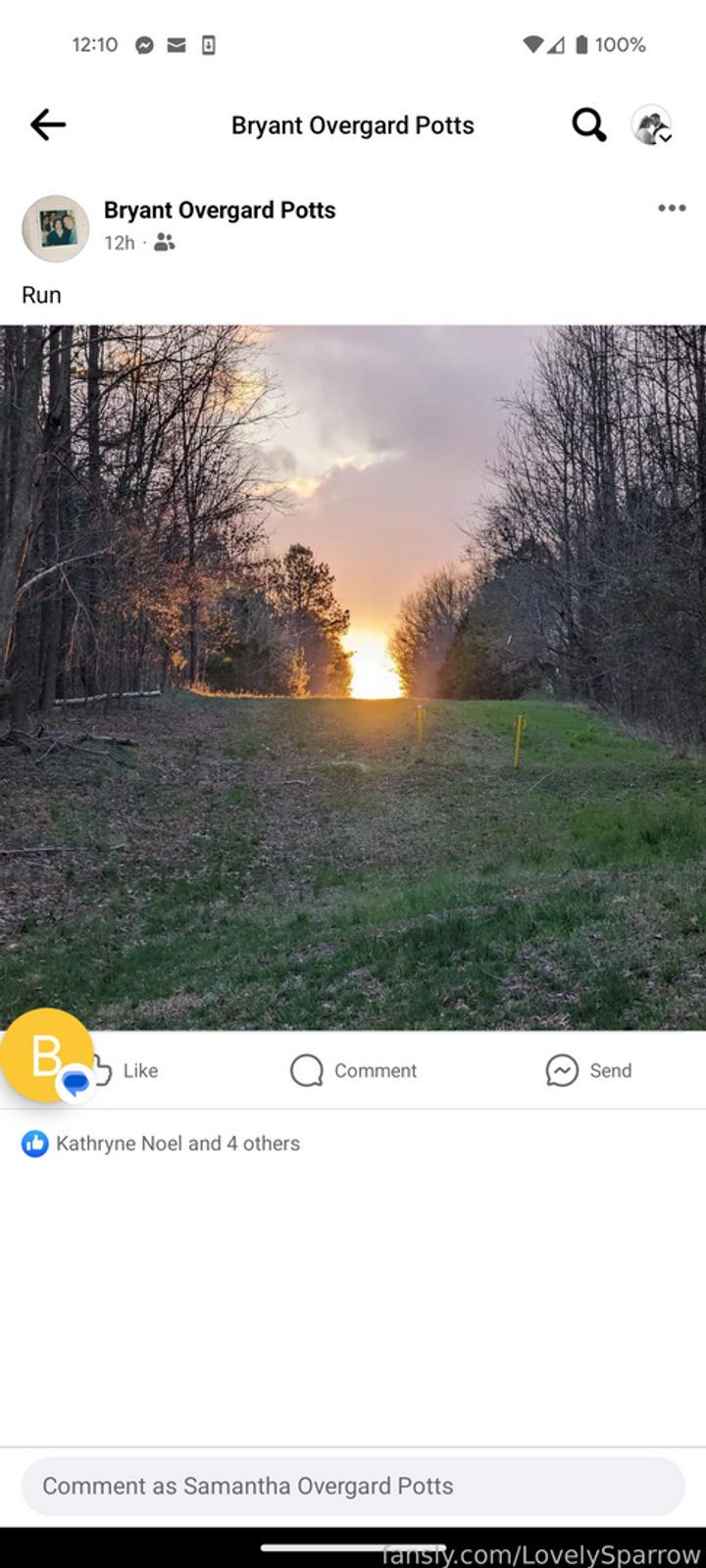This screenshot has width=706, height=1568.
Task: Open Bryant Overgard Potts' profile picture
Action: pyautogui.click(x=56, y=227)
